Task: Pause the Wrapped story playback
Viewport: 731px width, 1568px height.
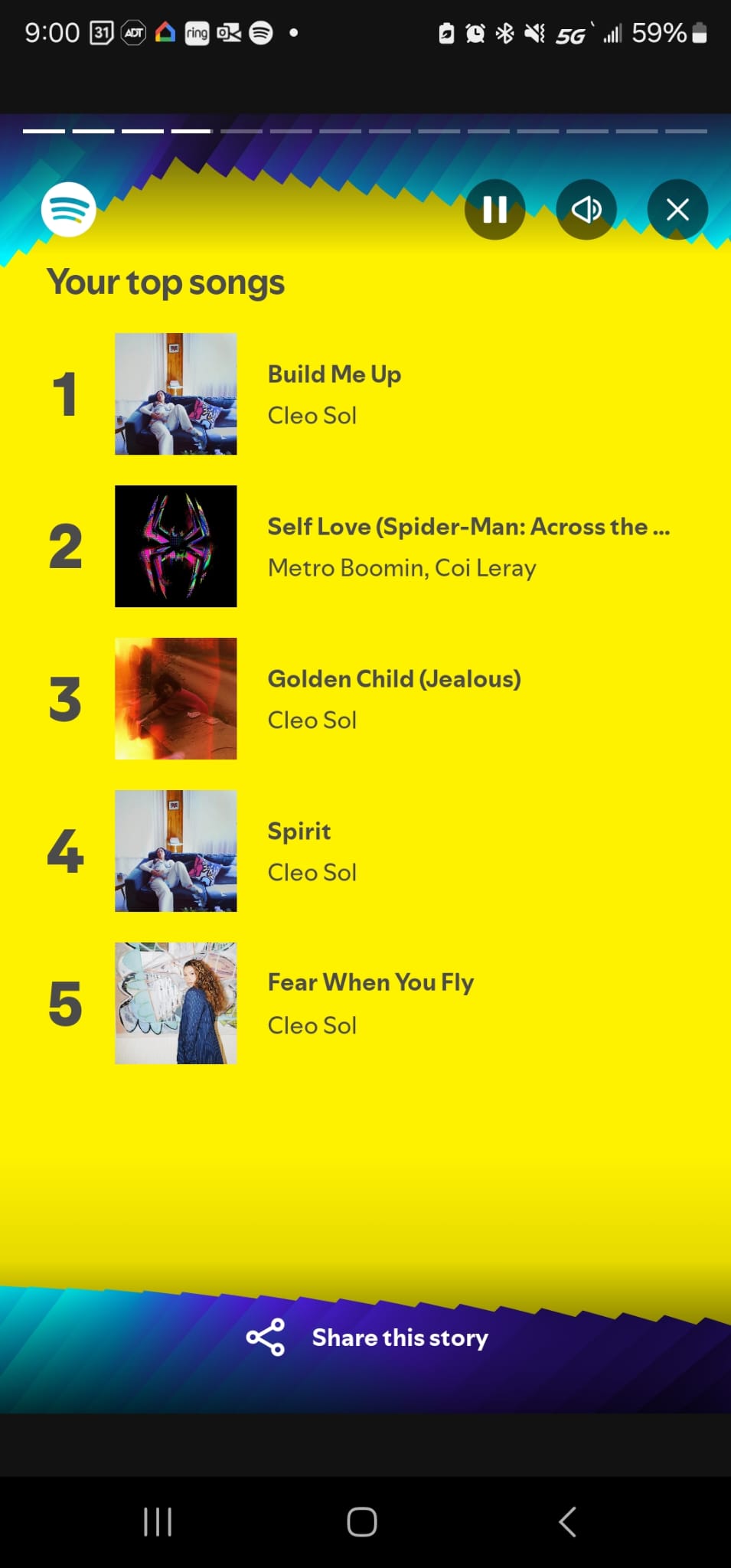Action: tap(494, 209)
